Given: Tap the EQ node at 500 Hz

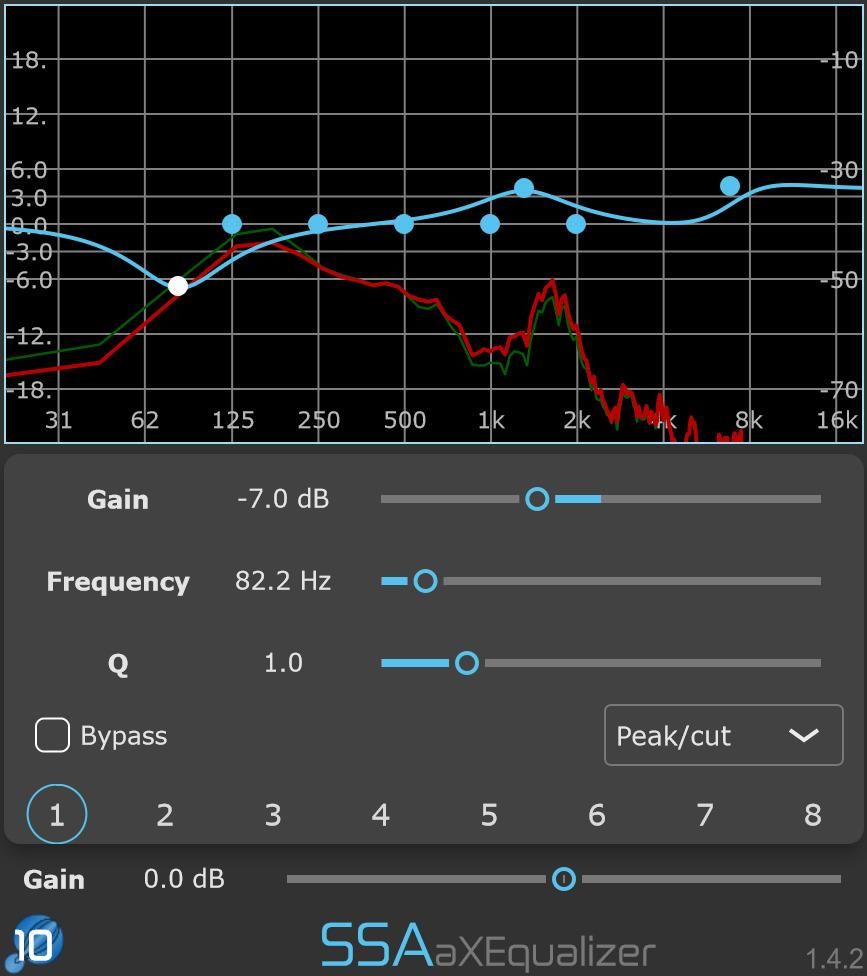Looking at the screenshot, I should pyautogui.click(x=404, y=224).
